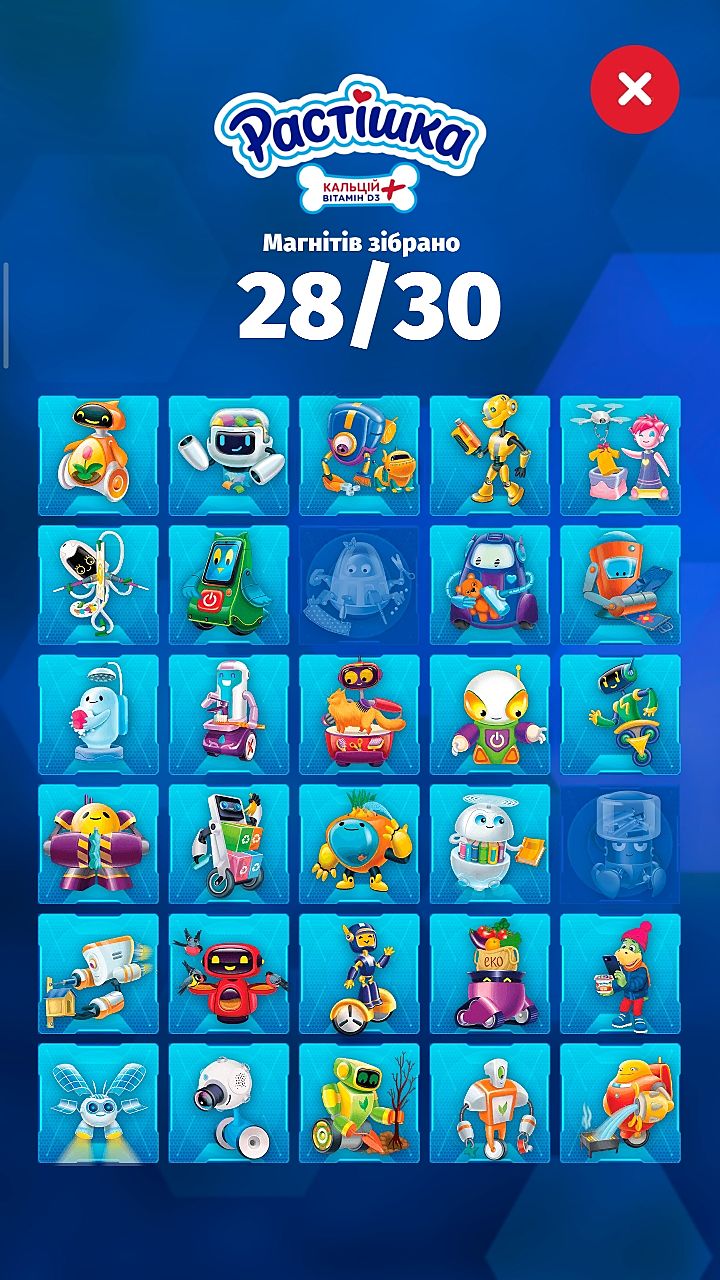View the orange robot pouring water magnet
This screenshot has height=1280, width=720.
tap(620, 1106)
